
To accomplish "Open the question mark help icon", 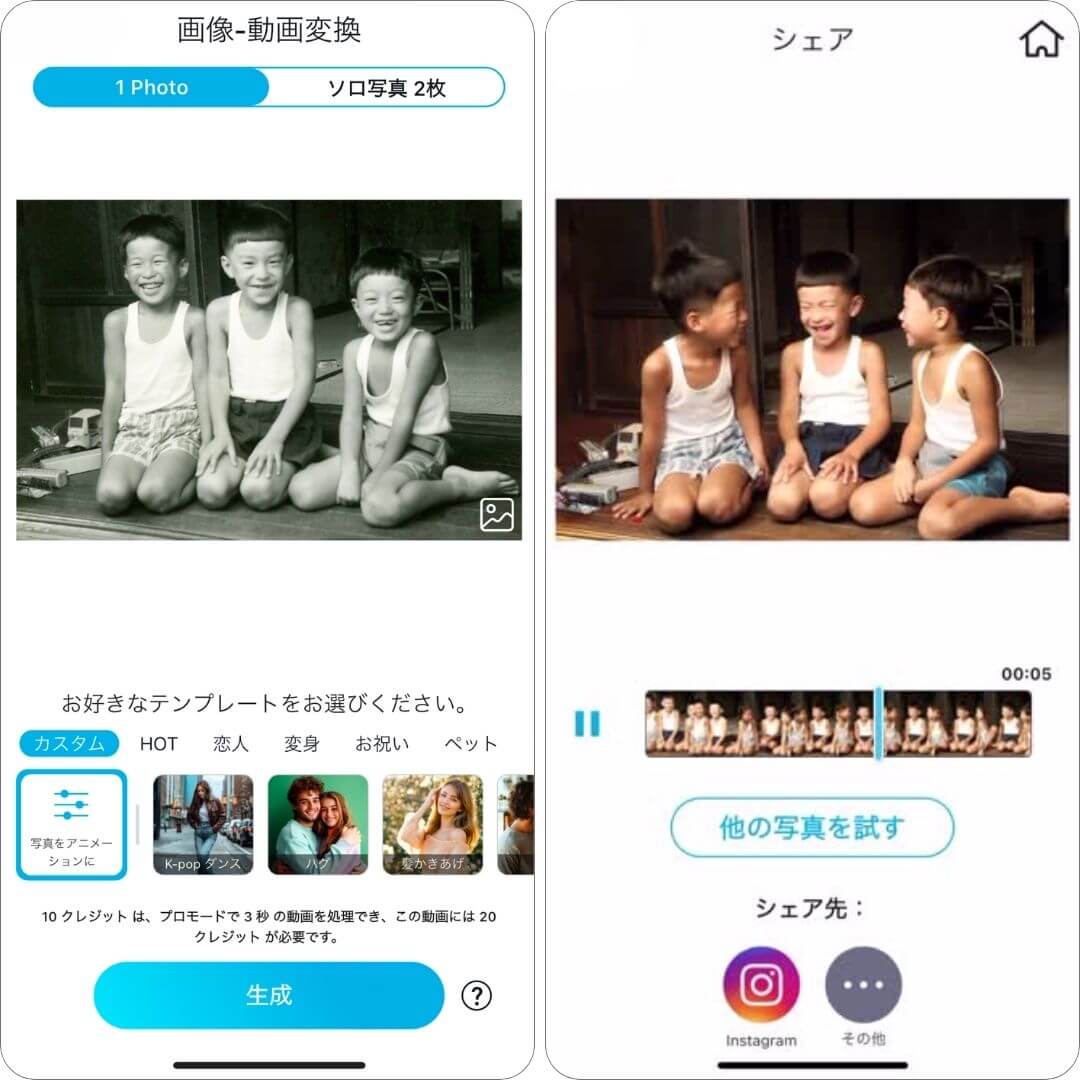I will [477, 996].
